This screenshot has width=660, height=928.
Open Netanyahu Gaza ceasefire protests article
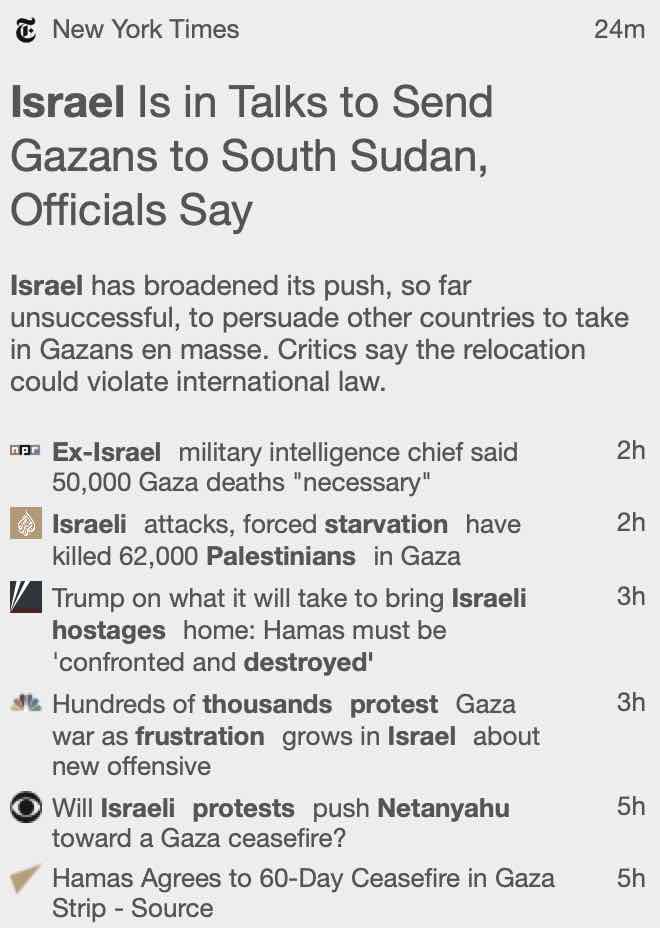point(280,821)
